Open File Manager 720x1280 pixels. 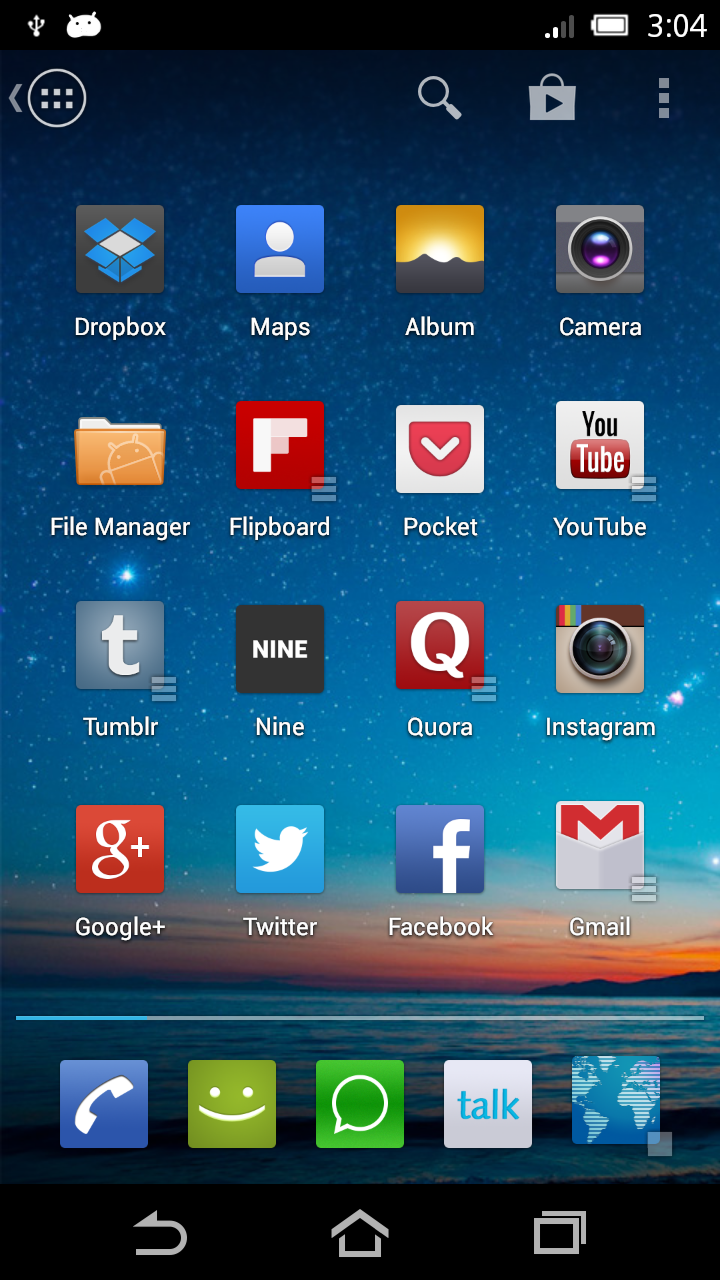(120, 449)
